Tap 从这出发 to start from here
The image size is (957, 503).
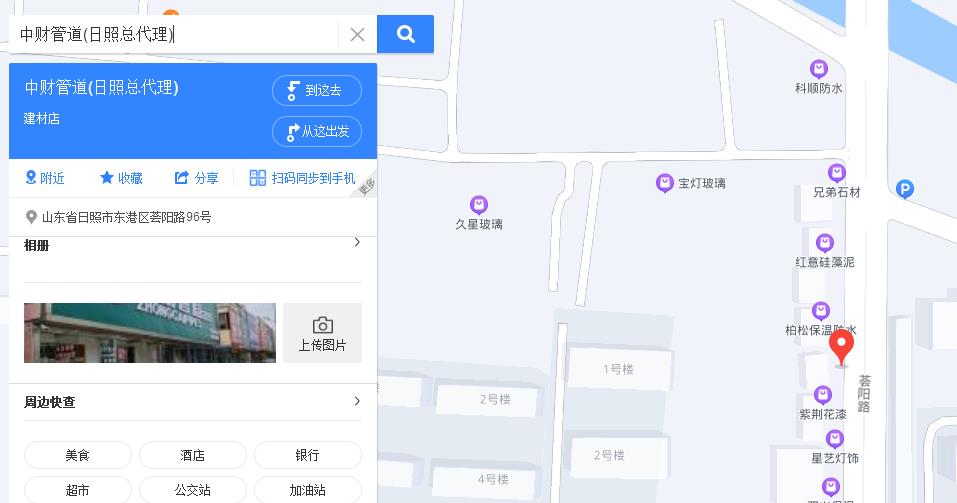316,132
